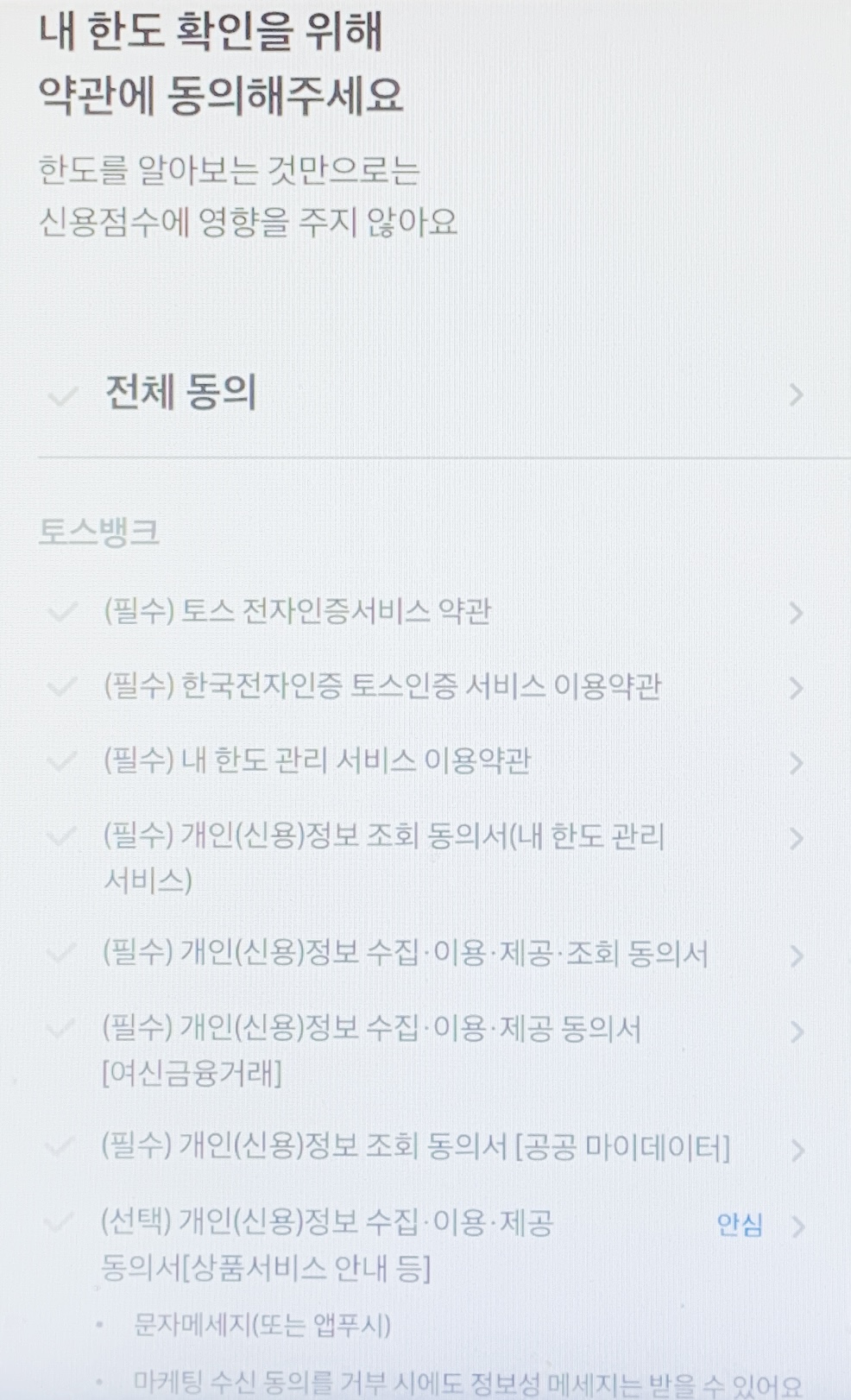
Task: Check the 조회 동의서 [공공 마이데이터] agreement
Action: [x=62, y=1147]
